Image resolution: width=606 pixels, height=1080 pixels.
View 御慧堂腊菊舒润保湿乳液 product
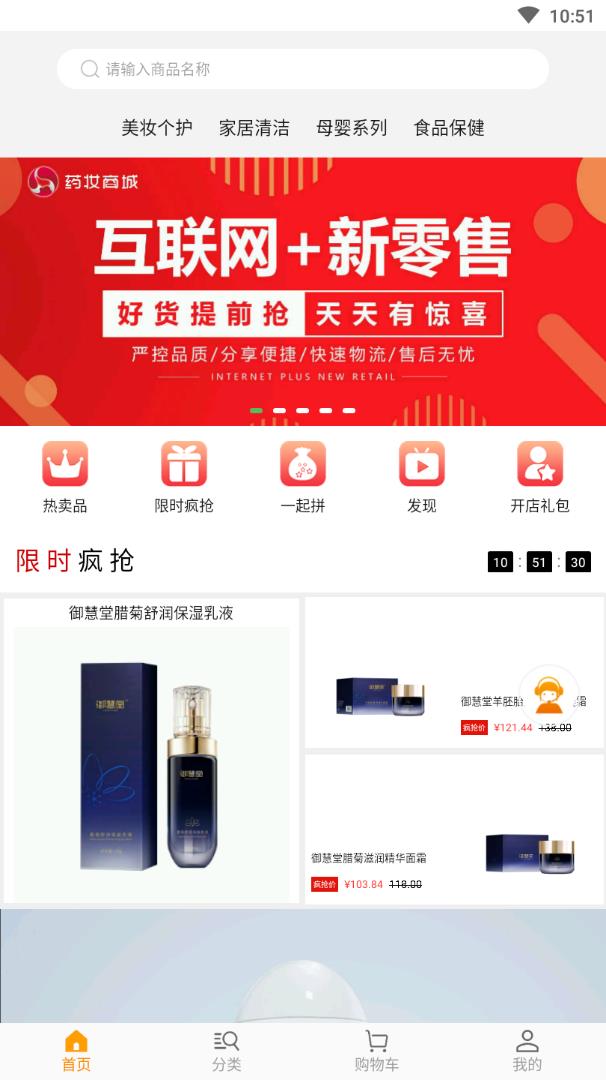coord(151,750)
